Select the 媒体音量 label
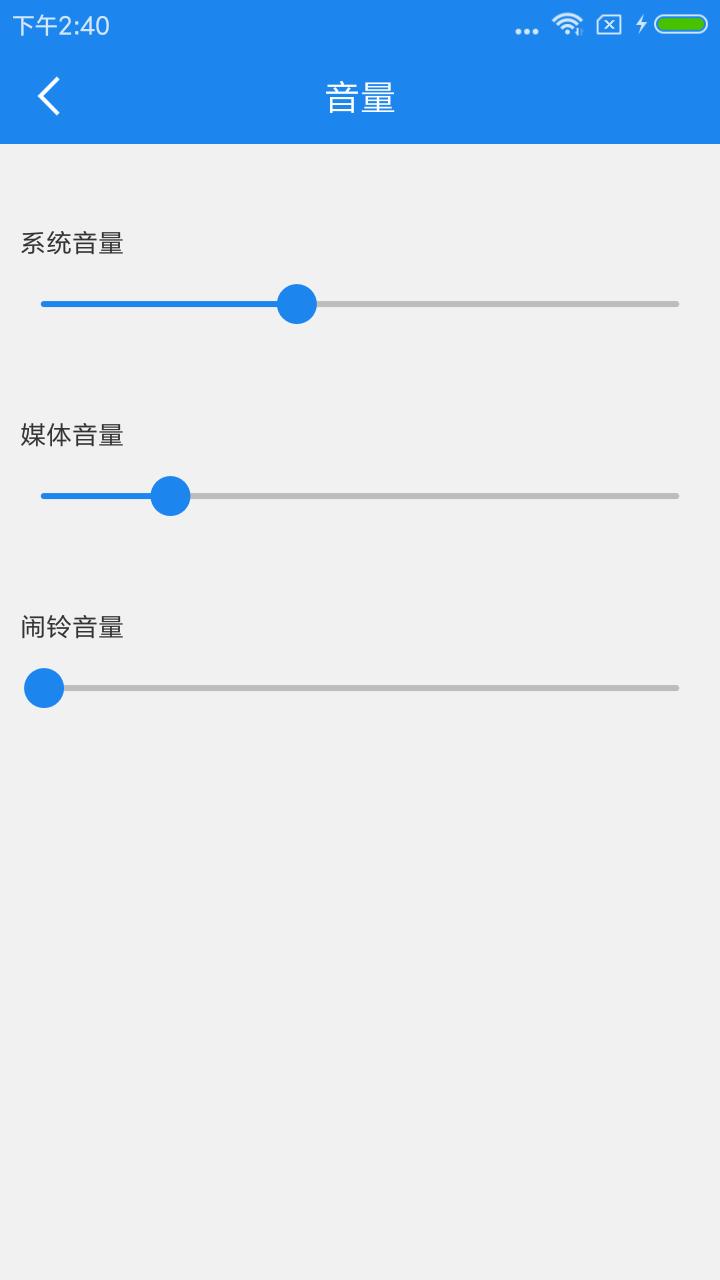The height and width of the screenshot is (1280, 720). (71, 435)
